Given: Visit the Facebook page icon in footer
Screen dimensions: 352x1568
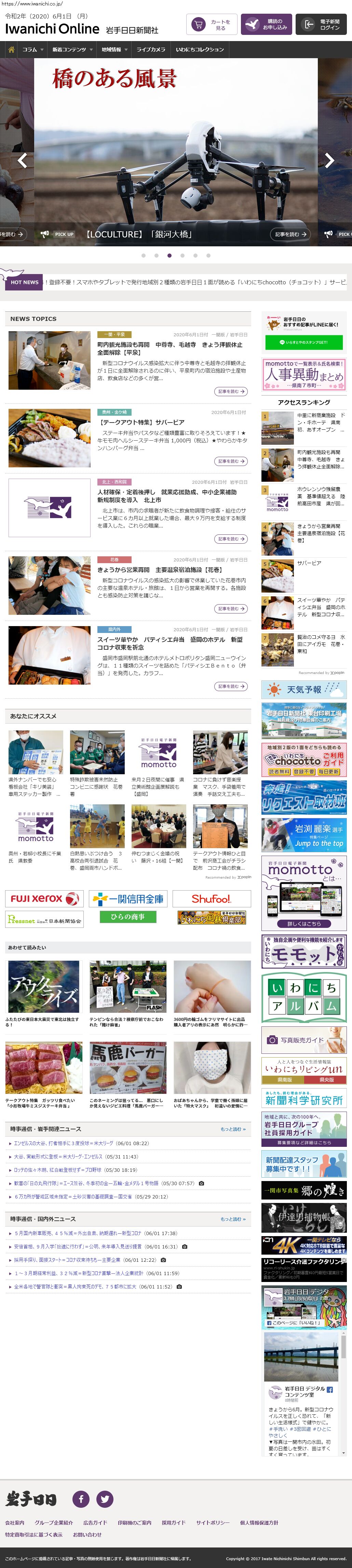Looking at the screenshot, I should click(x=81, y=1499).
